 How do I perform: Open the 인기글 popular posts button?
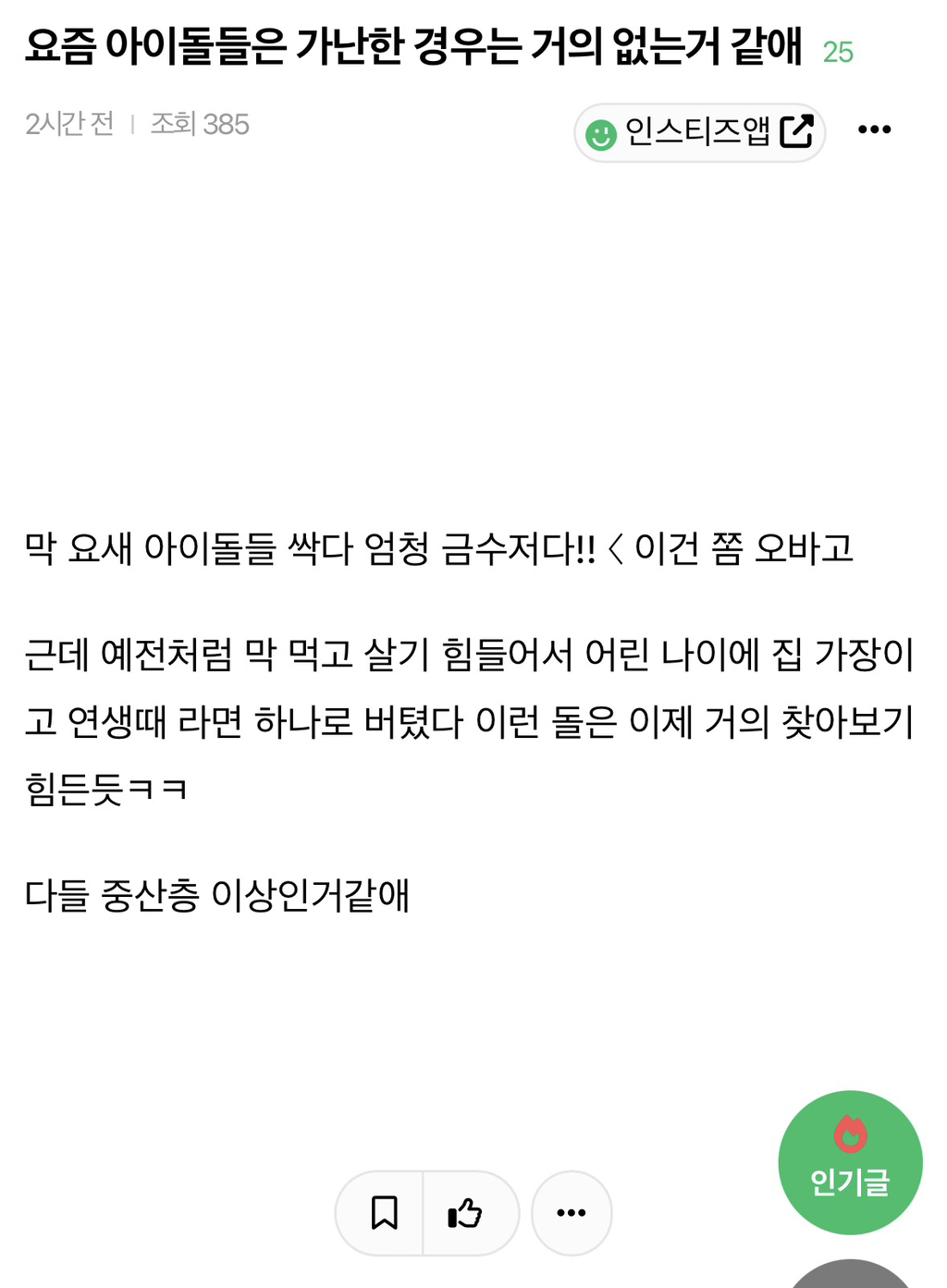850,1162
